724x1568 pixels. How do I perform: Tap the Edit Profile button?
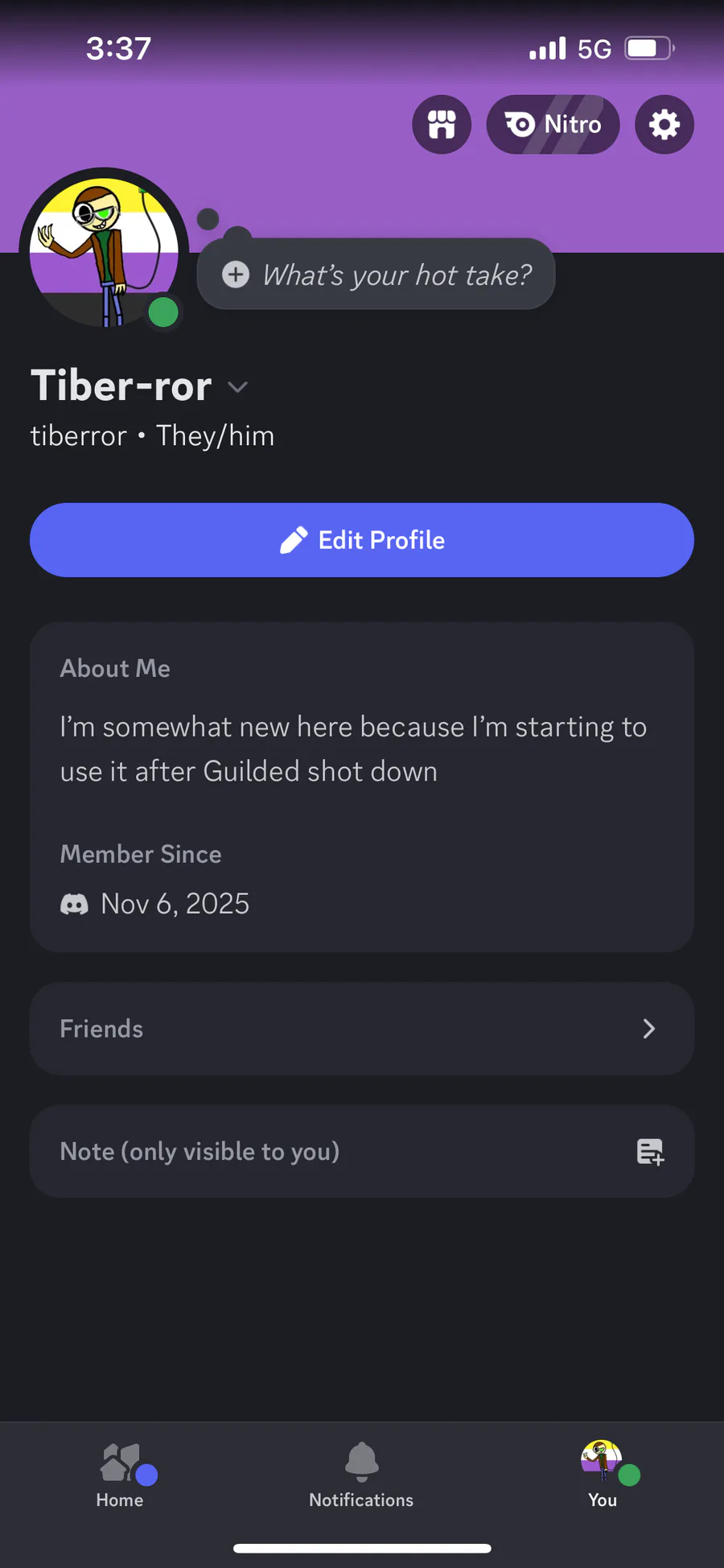coord(362,540)
